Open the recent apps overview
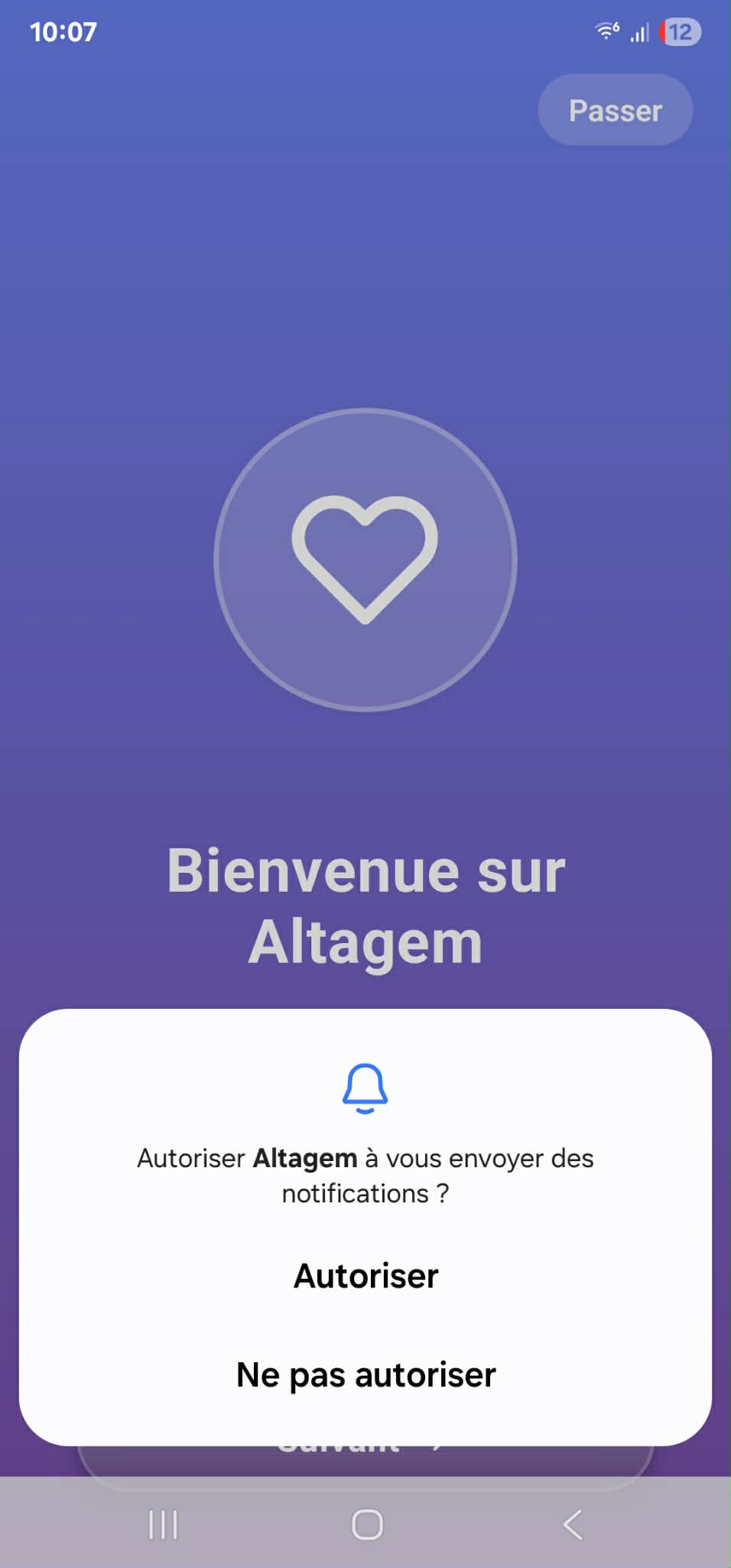 (x=163, y=1524)
